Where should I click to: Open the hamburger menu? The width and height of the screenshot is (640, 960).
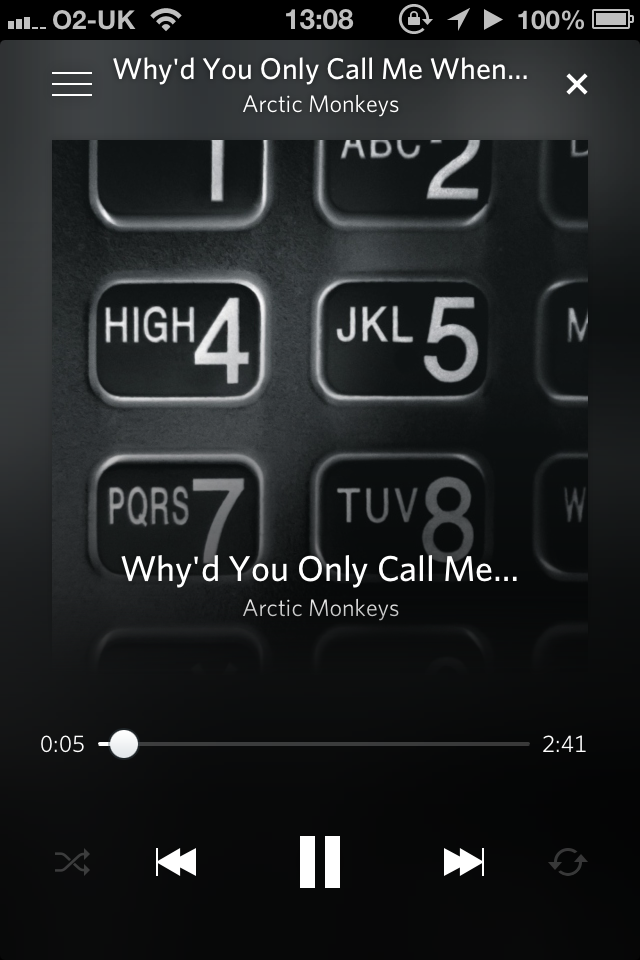[72, 85]
